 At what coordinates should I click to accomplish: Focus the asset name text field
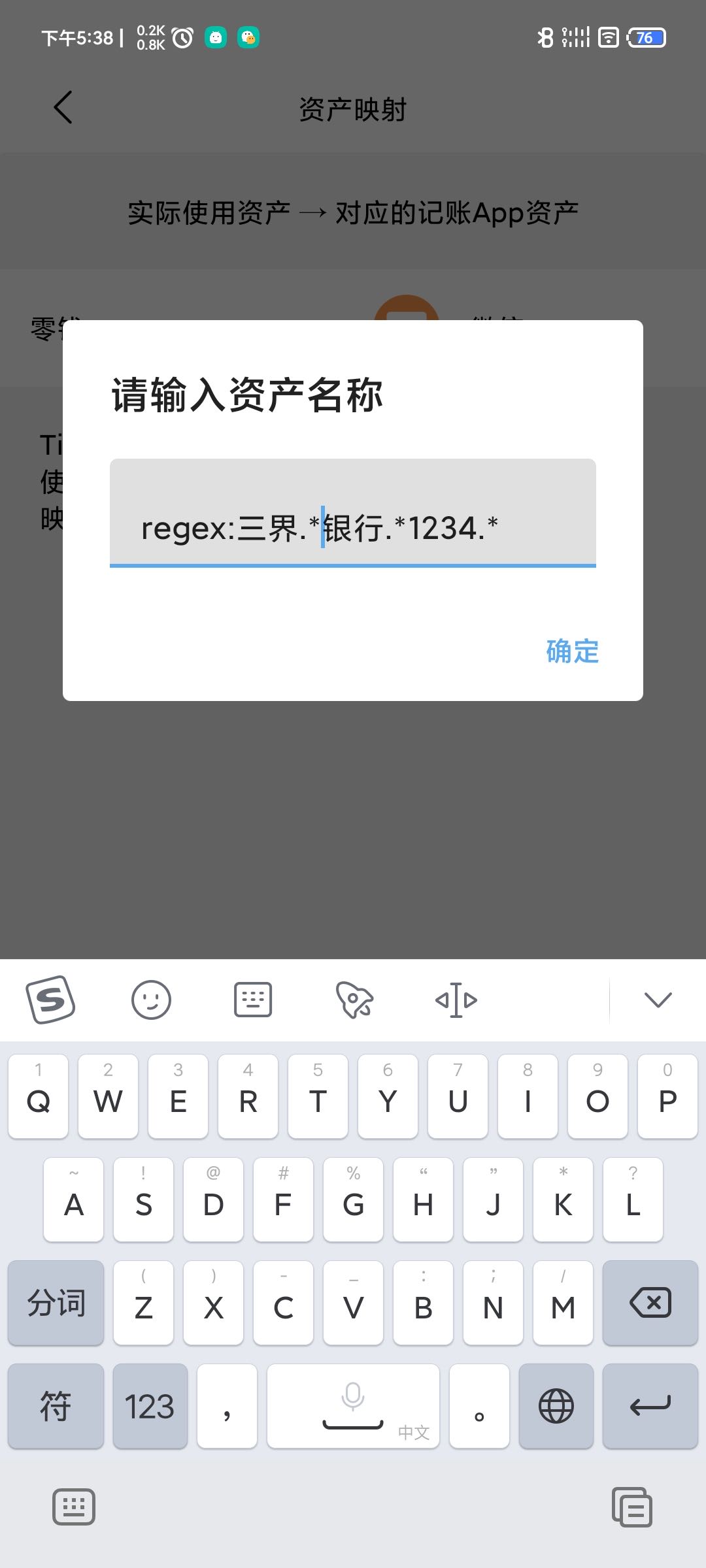click(x=353, y=514)
